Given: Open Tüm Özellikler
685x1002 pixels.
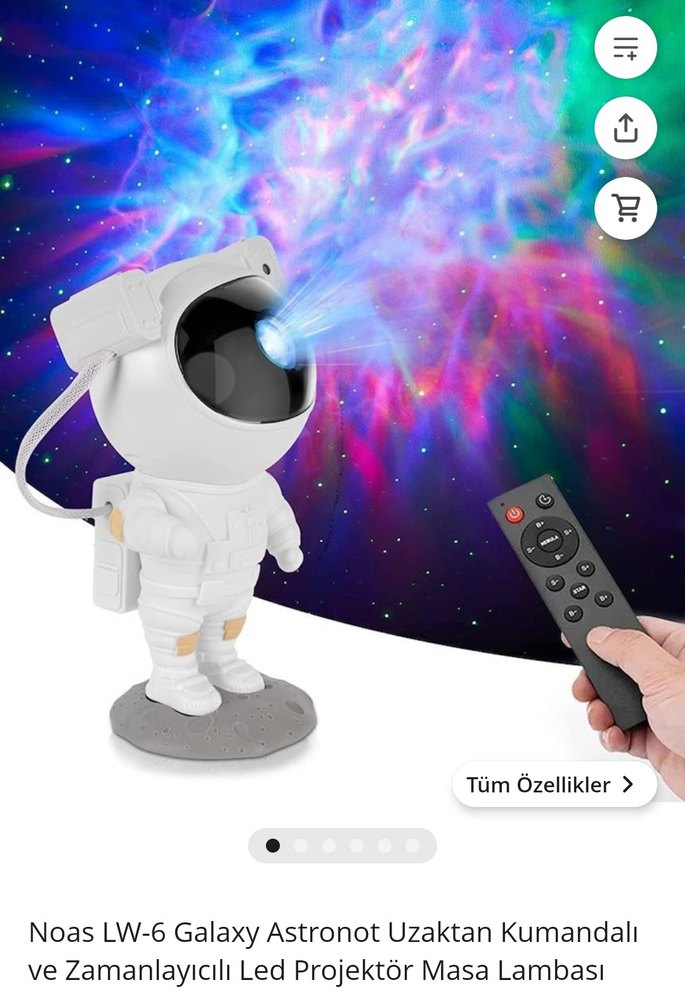Looking at the screenshot, I should click(554, 784).
